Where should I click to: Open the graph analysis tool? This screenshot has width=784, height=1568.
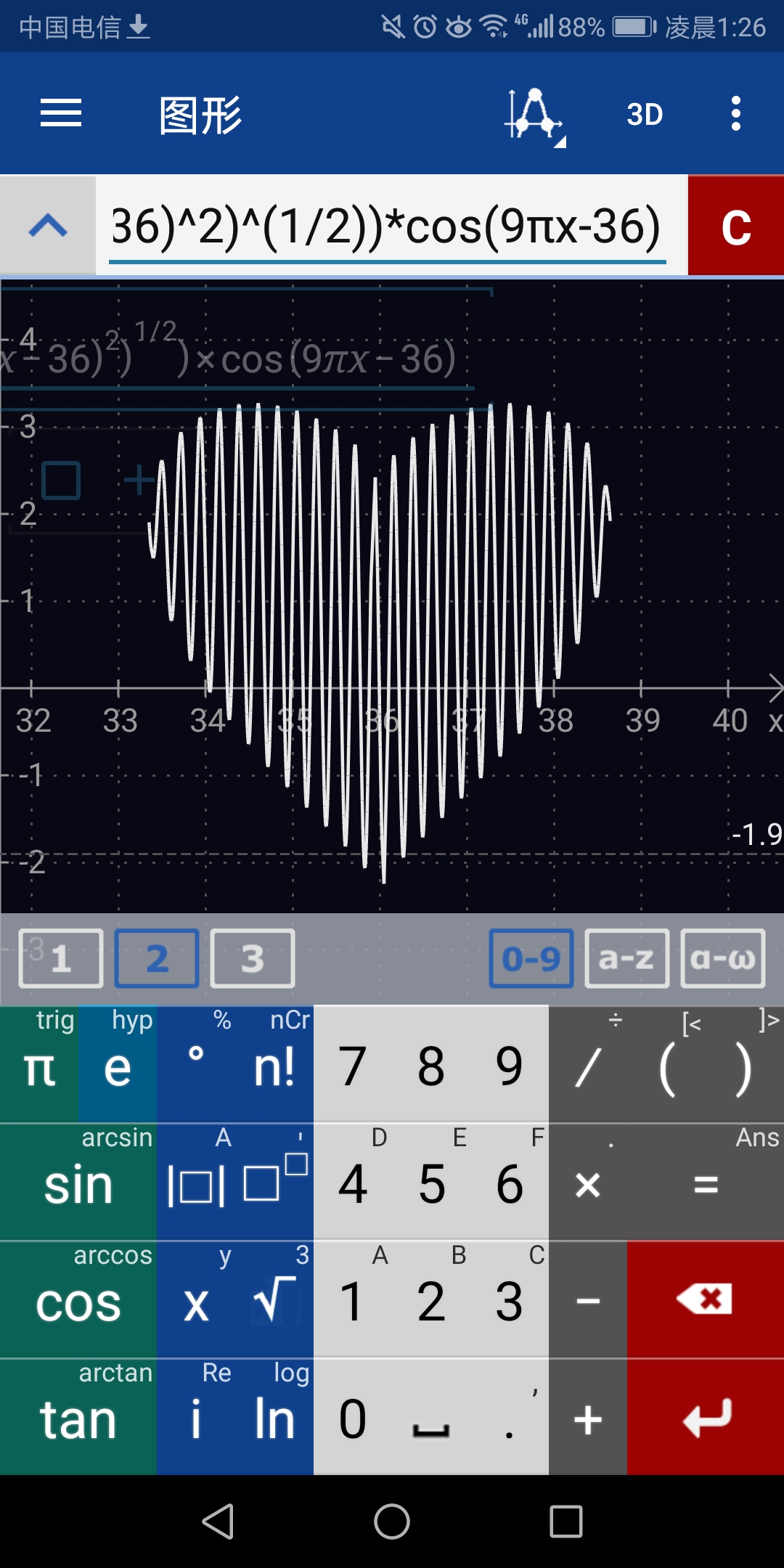tap(535, 115)
